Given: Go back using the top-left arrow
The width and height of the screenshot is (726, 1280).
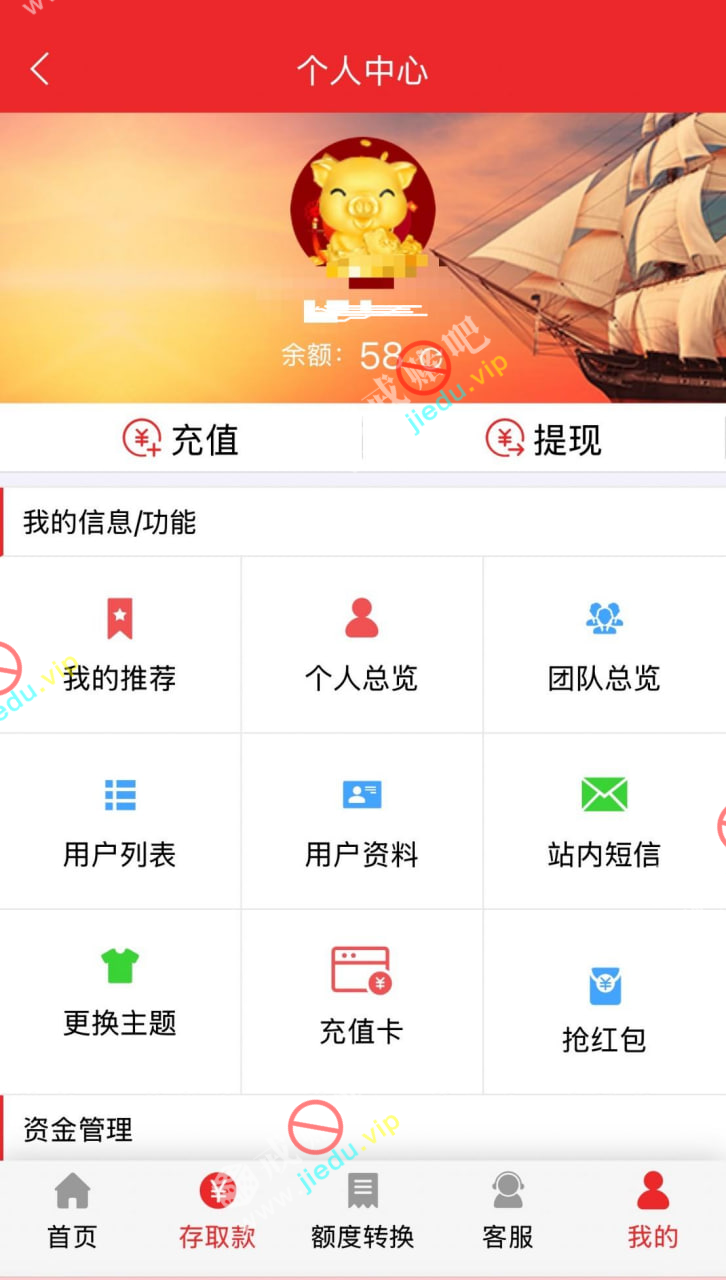Looking at the screenshot, I should pyautogui.click(x=40, y=70).
